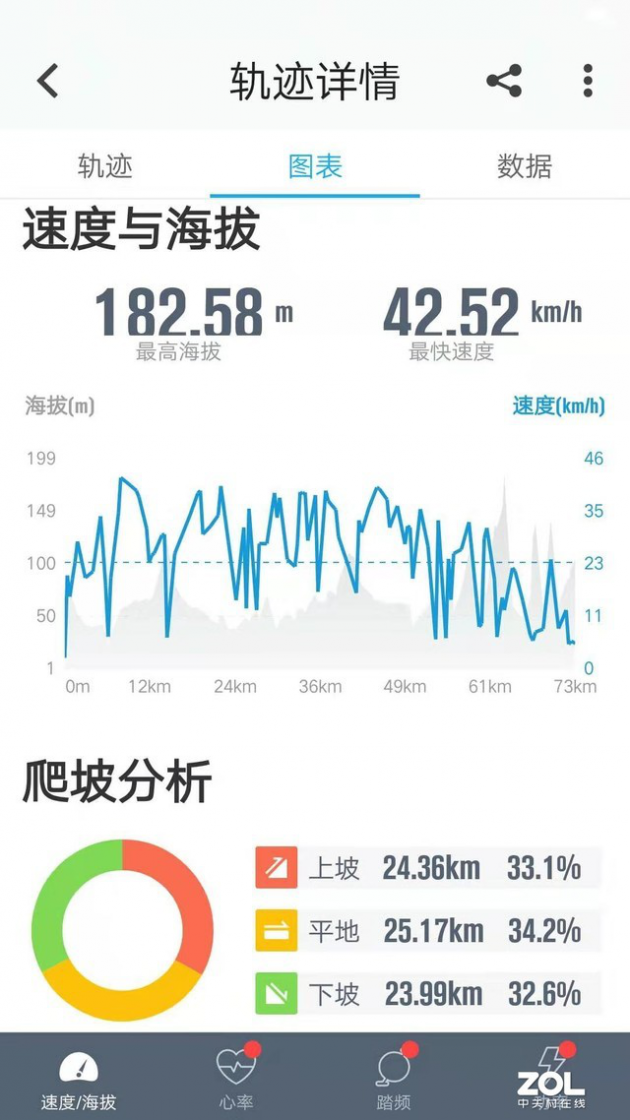Share this track's details
Image resolution: width=630 pixels, height=1120 pixels.
(x=504, y=81)
